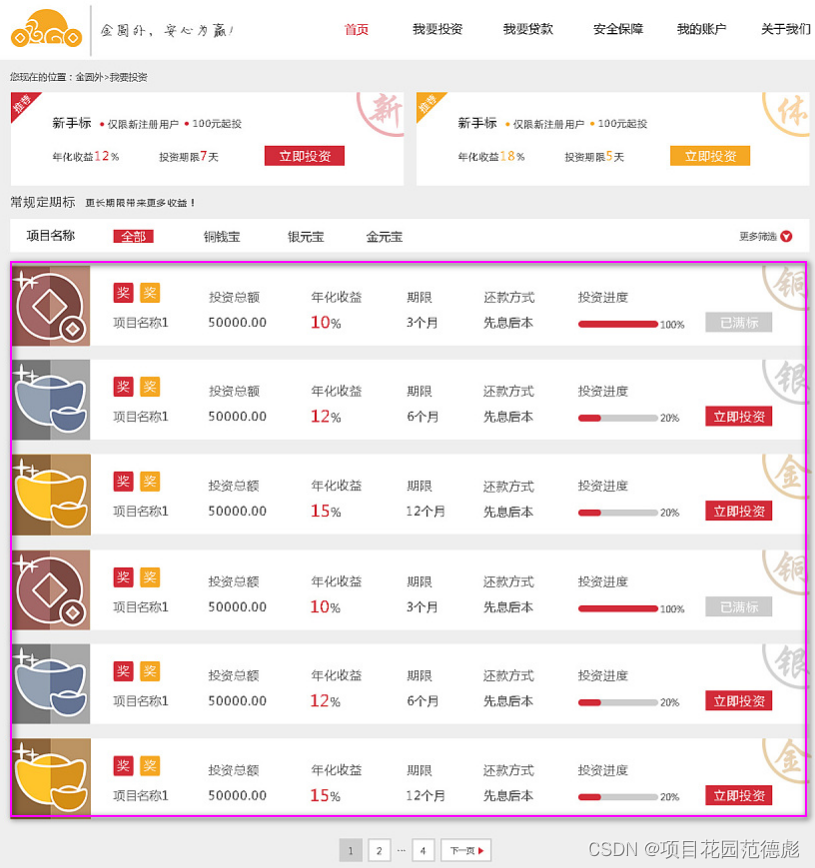Select the 银元宝 filter option
Viewport: 815px width, 868px height.
(306, 236)
